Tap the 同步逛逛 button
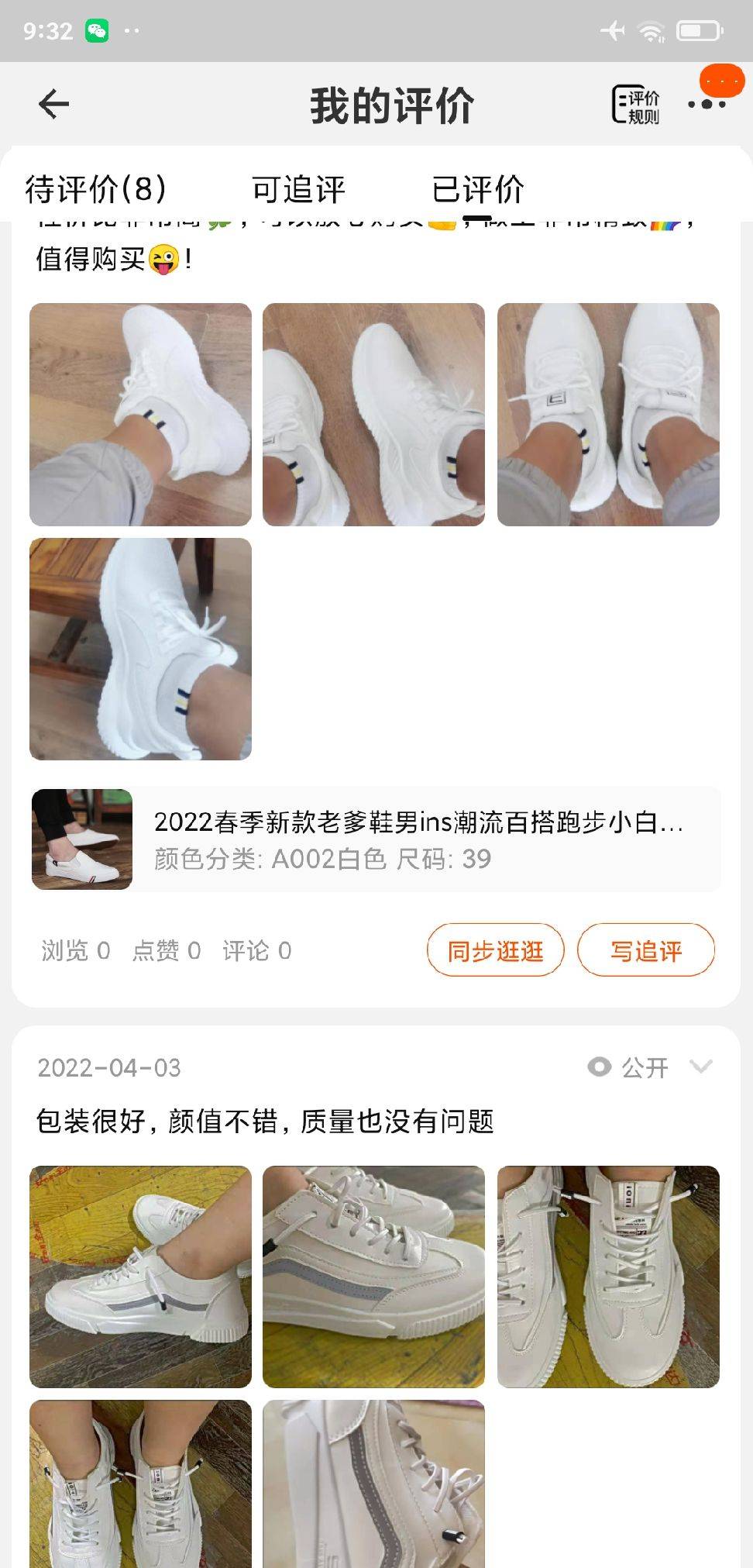The height and width of the screenshot is (1568, 753). 495,950
